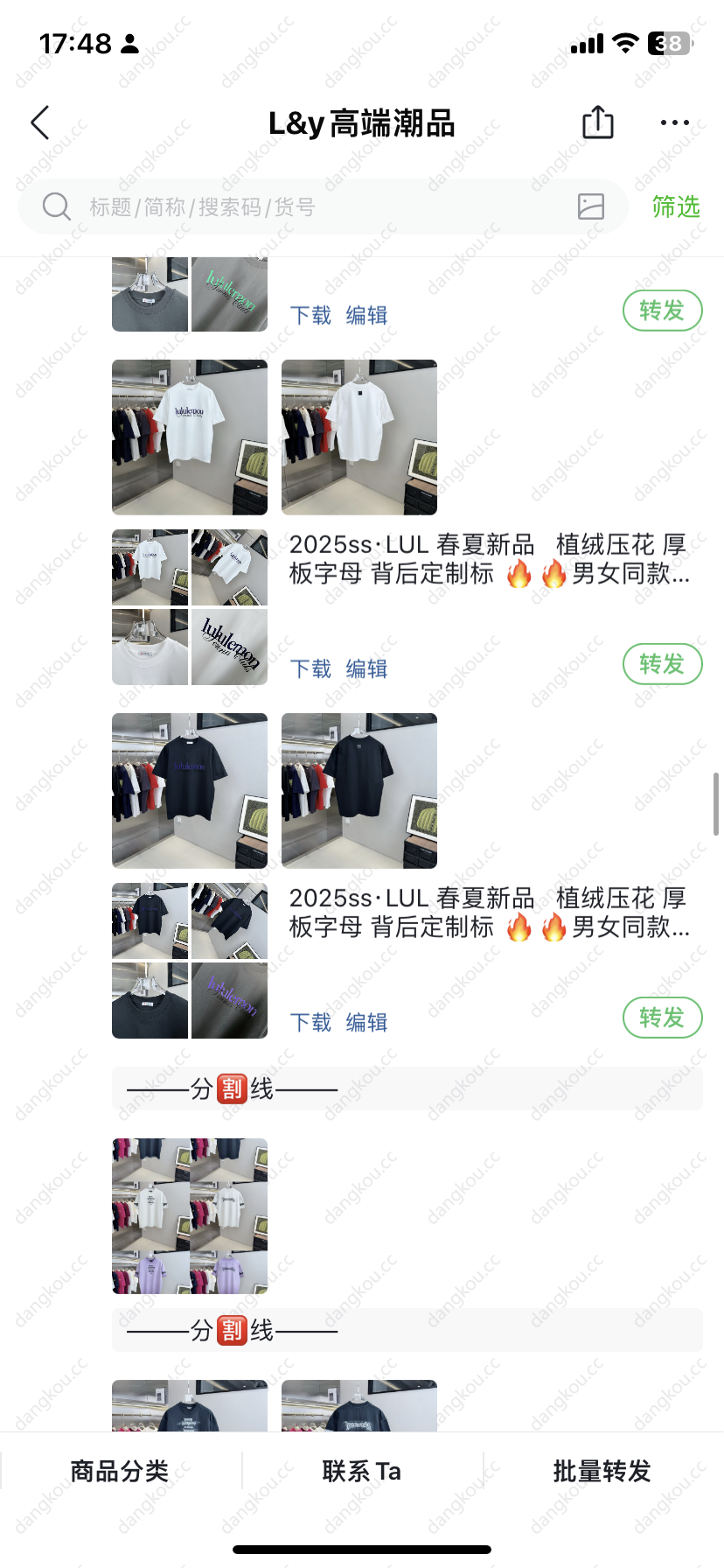Share the L&y高端潮品 shop

(x=598, y=122)
